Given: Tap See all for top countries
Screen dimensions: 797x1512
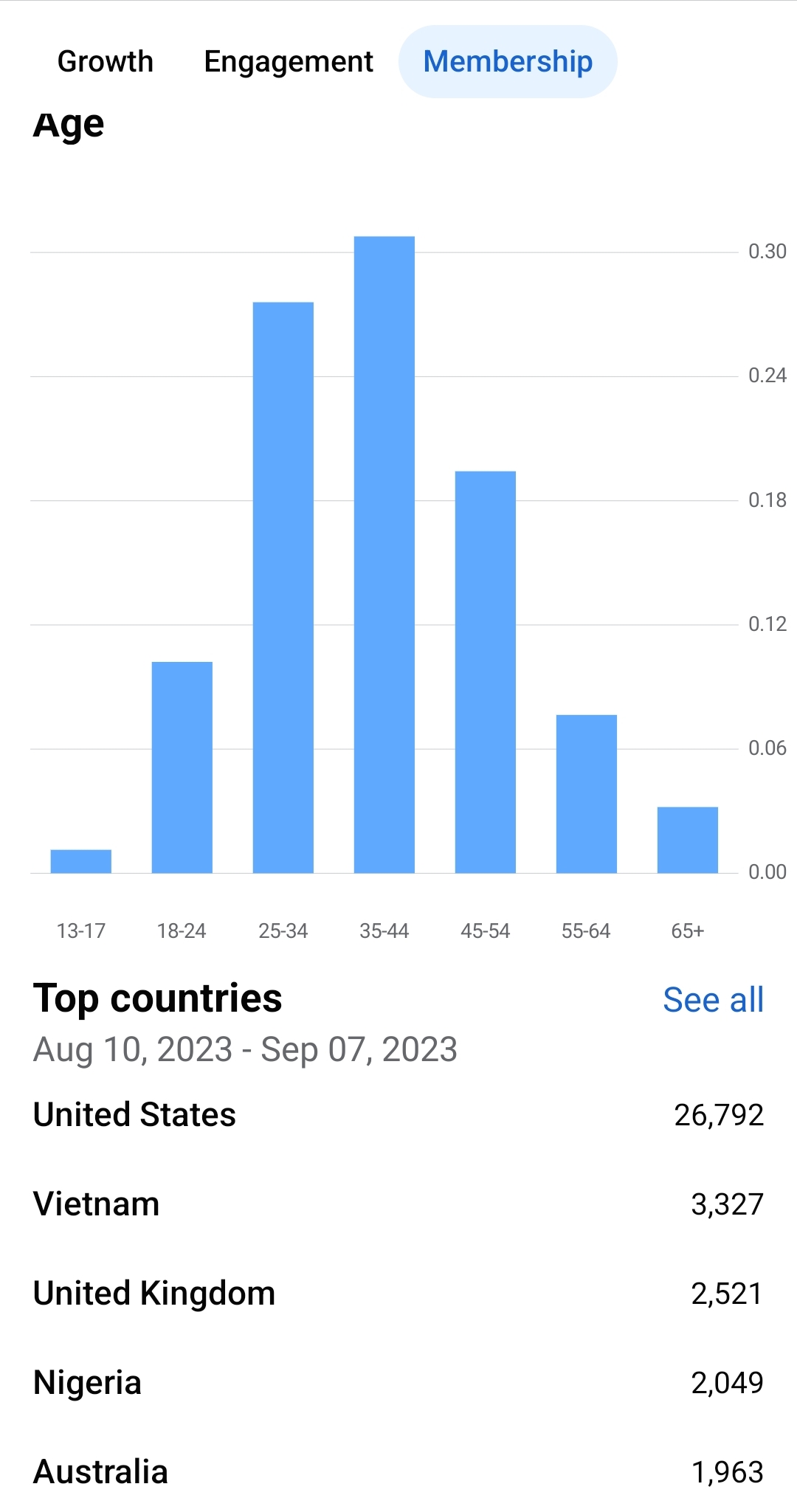Looking at the screenshot, I should click(713, 1000).
